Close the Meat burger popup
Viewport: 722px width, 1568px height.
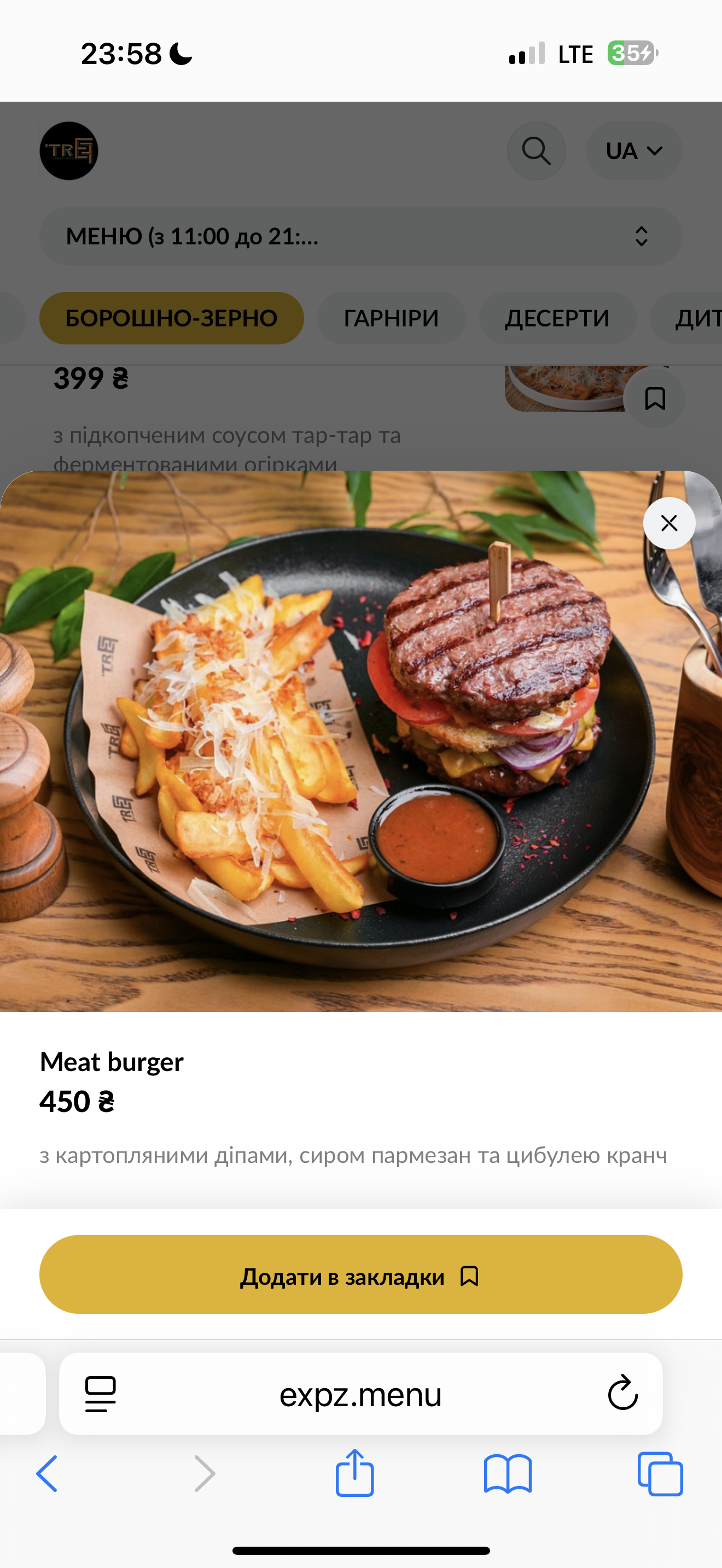pyautogui.click(x=669, y=523)
